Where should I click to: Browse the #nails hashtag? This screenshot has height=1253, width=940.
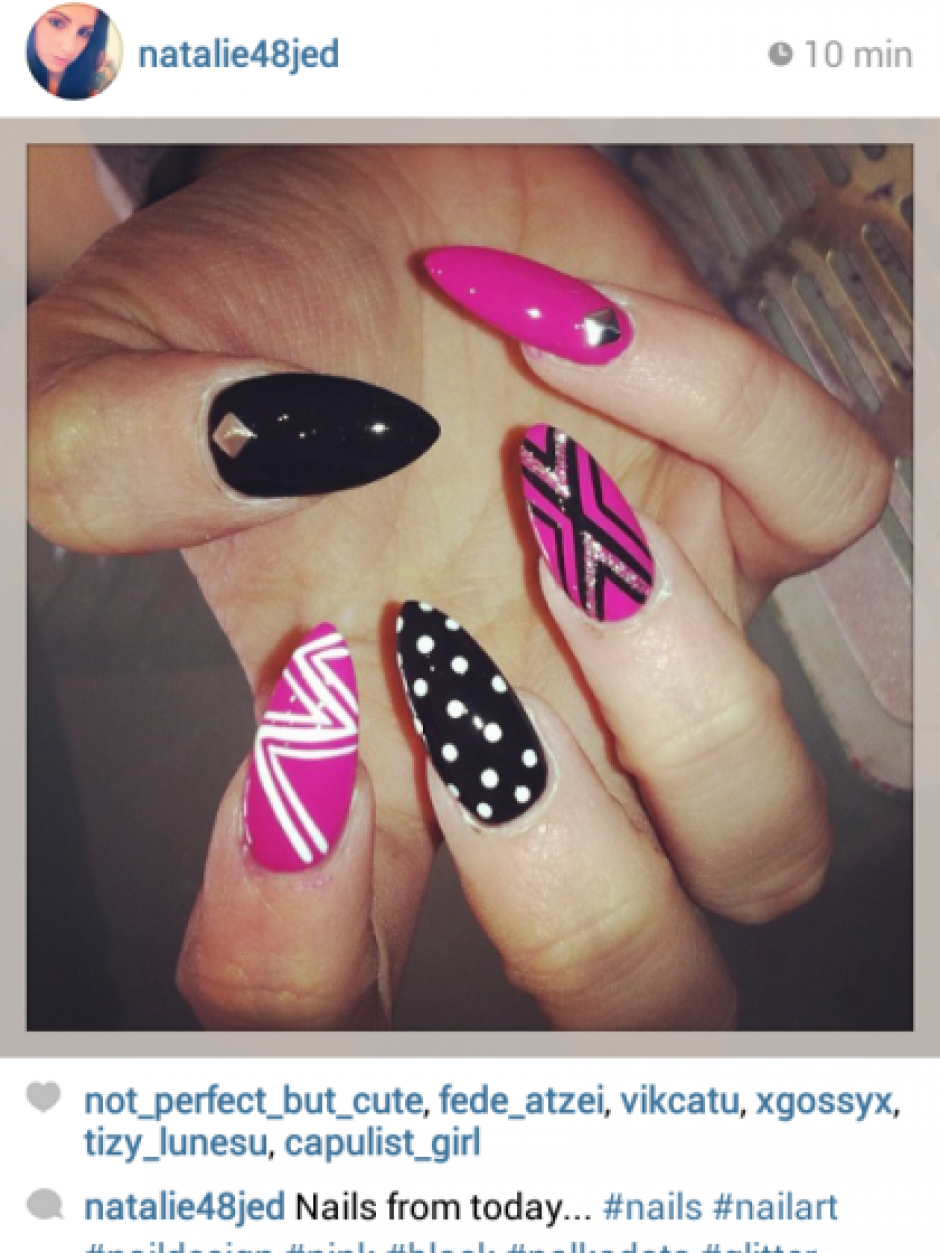(652, 1207)
